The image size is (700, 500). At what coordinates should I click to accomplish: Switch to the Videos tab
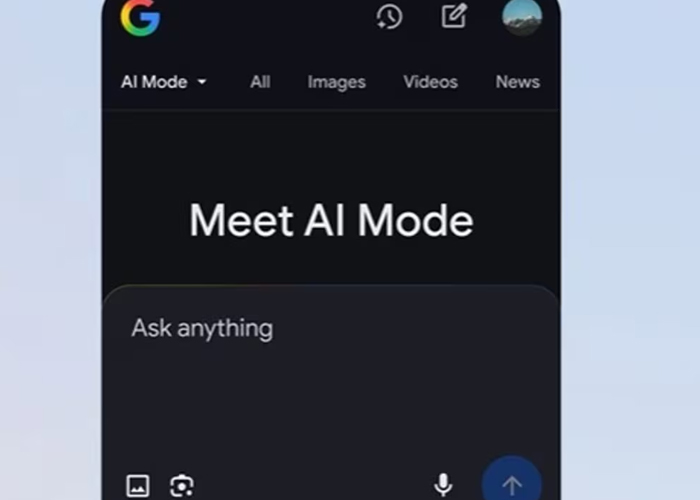coord(430,82)
